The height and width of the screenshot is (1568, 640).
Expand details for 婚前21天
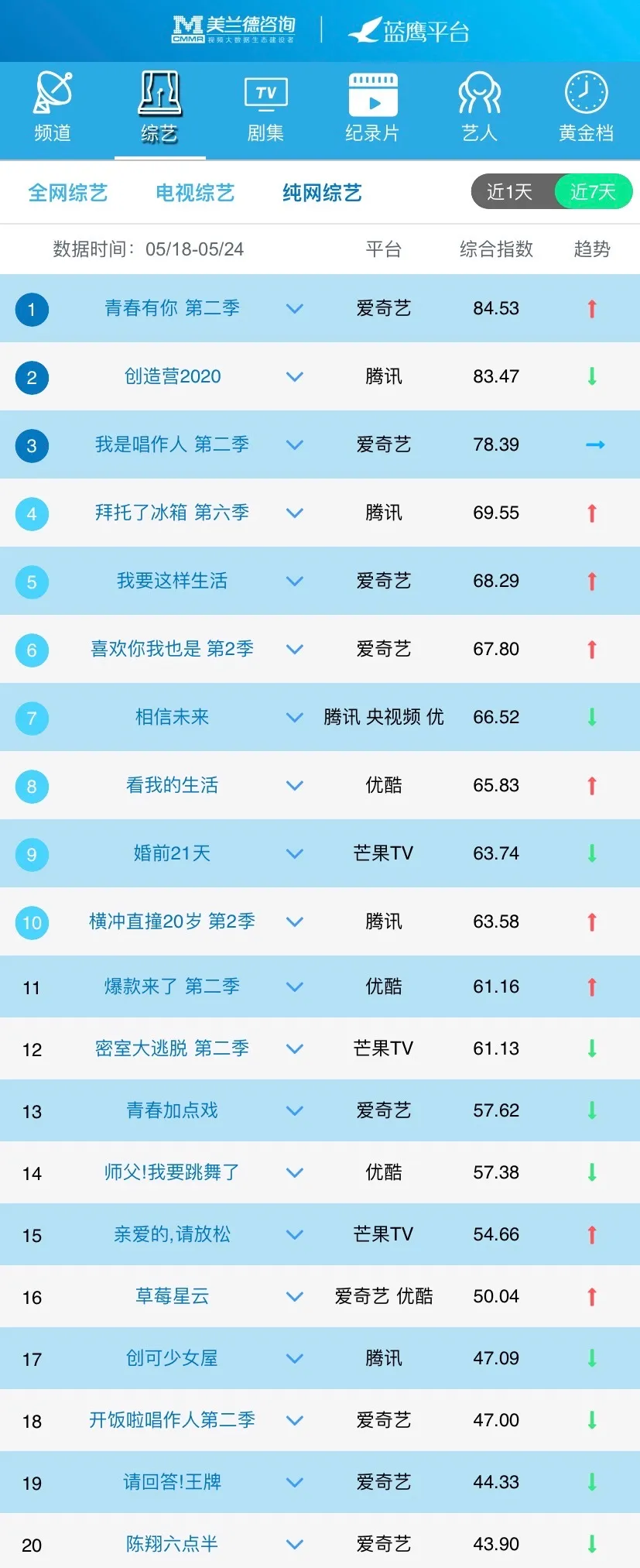click(294, 854)
